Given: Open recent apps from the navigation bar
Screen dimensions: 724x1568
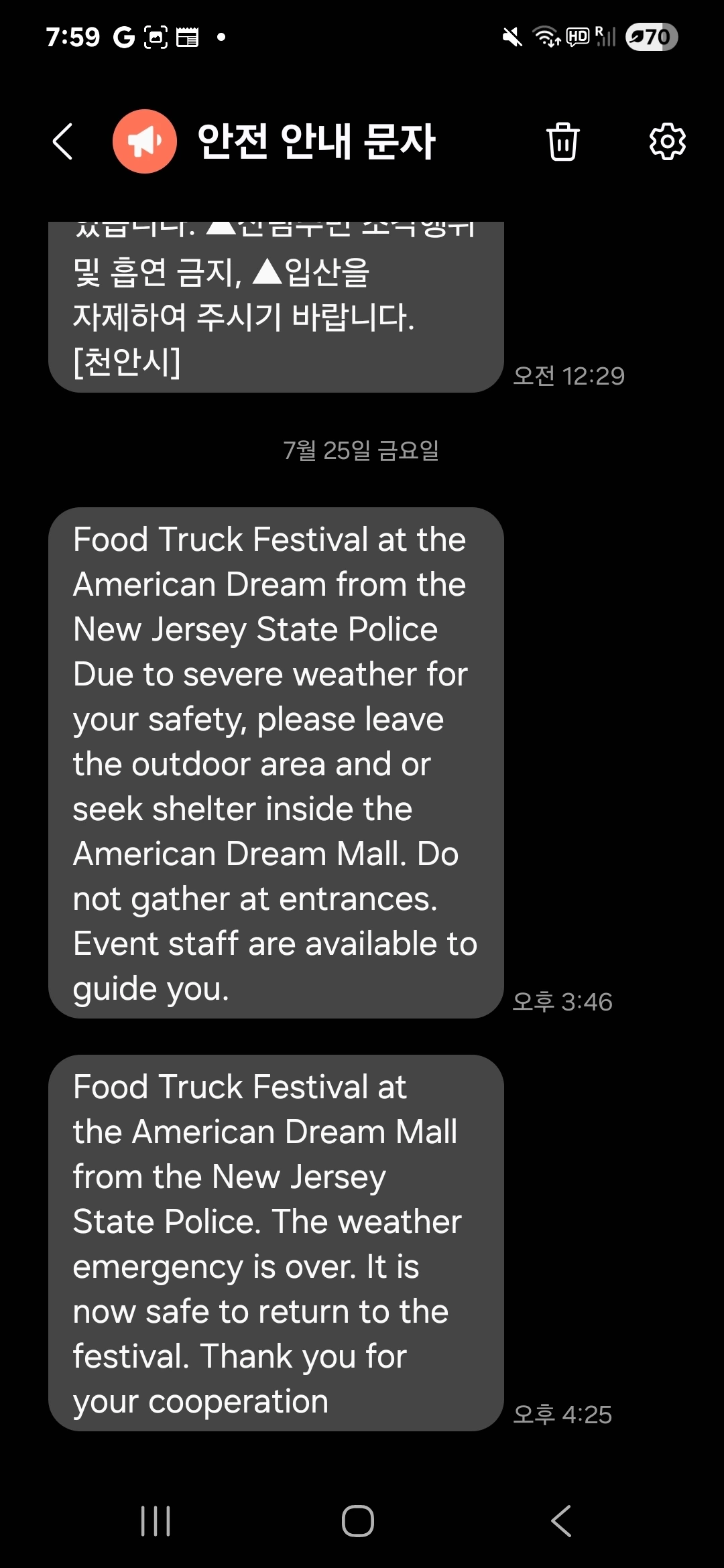Looking at the screenshot, I should tap(156, 1520).
